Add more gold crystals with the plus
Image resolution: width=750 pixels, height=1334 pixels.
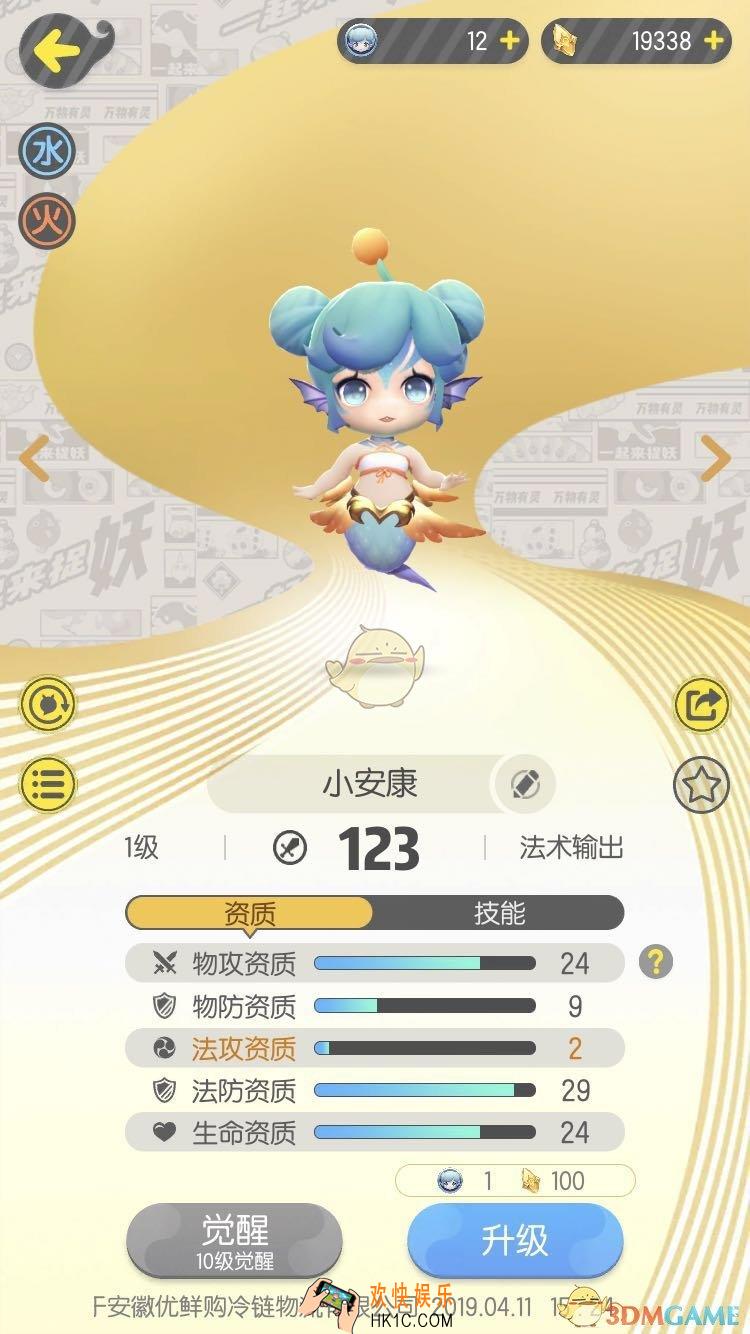[x=713, y=41]
